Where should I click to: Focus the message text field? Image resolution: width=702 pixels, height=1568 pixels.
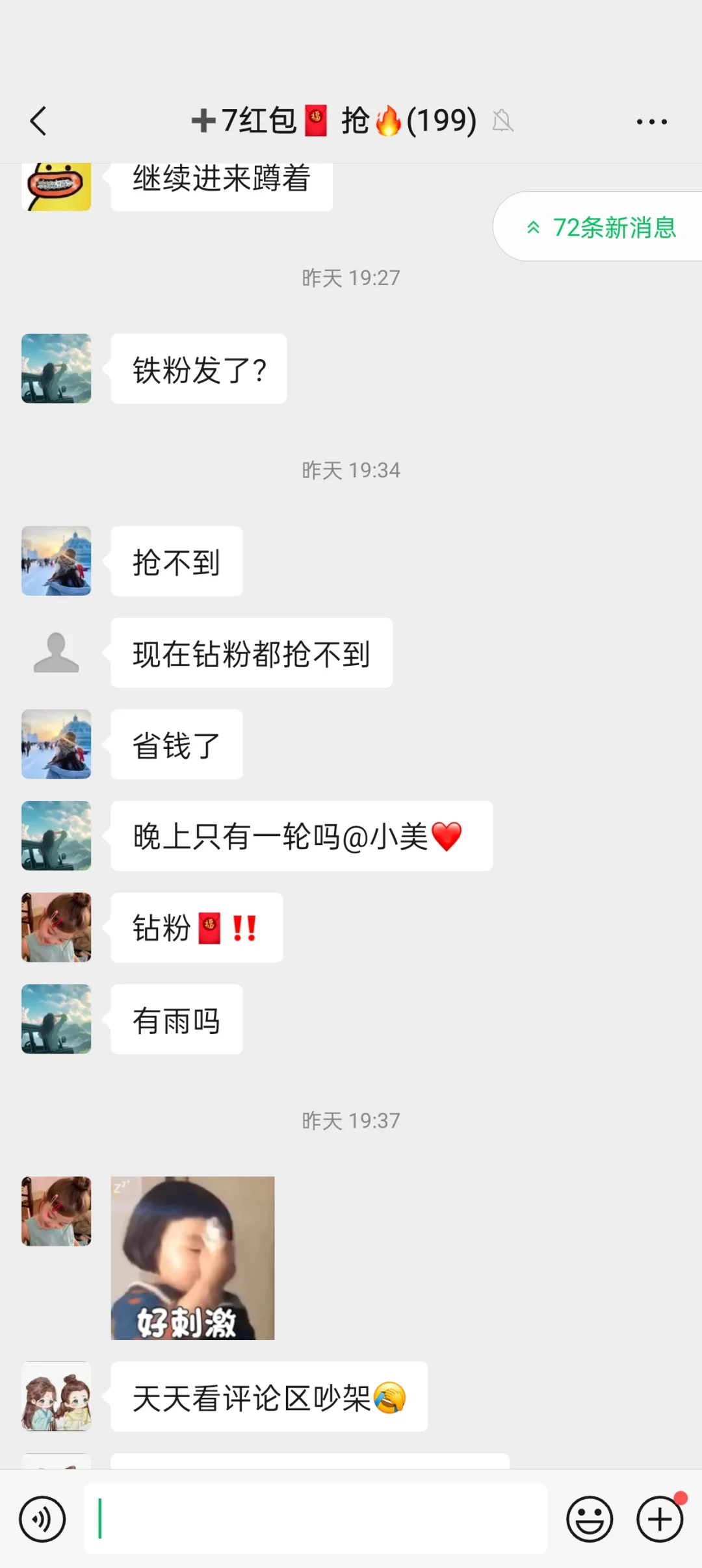tap(316, 1519)
